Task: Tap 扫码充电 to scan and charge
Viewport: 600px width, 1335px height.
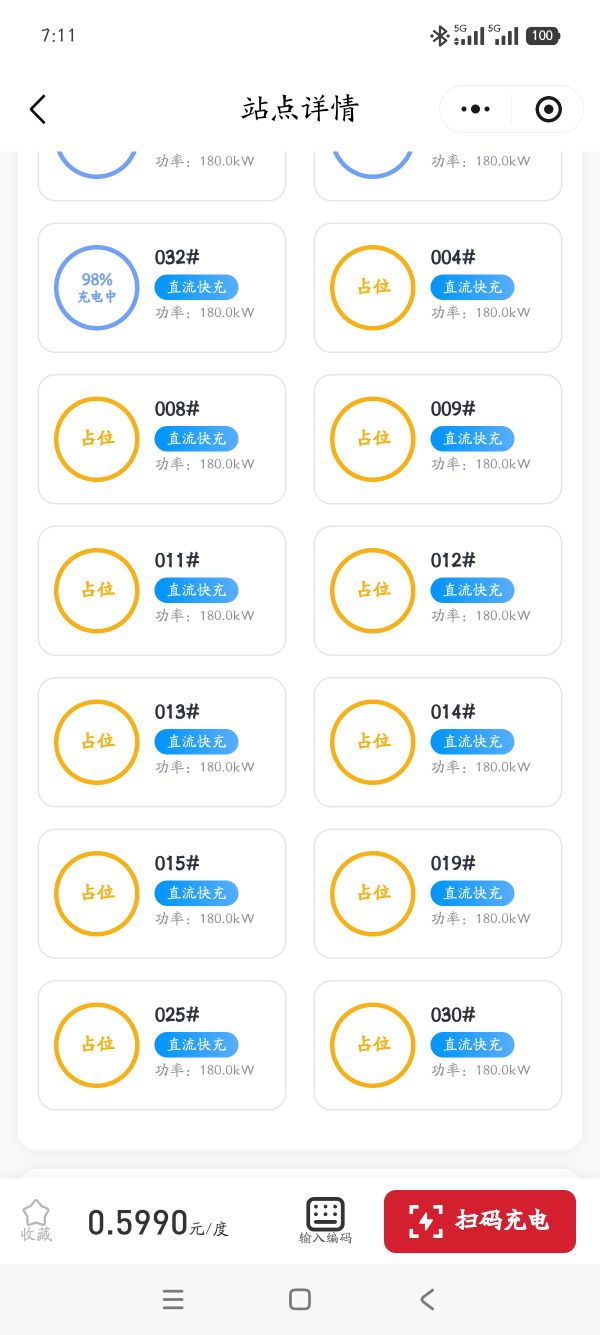Action: 480,1220
